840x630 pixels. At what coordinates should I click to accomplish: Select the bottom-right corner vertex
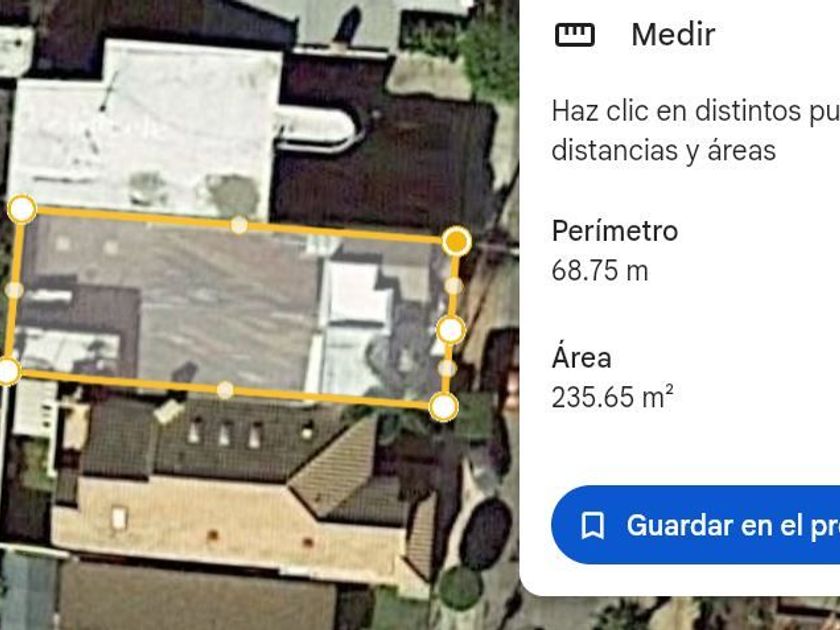pos(444,407)
